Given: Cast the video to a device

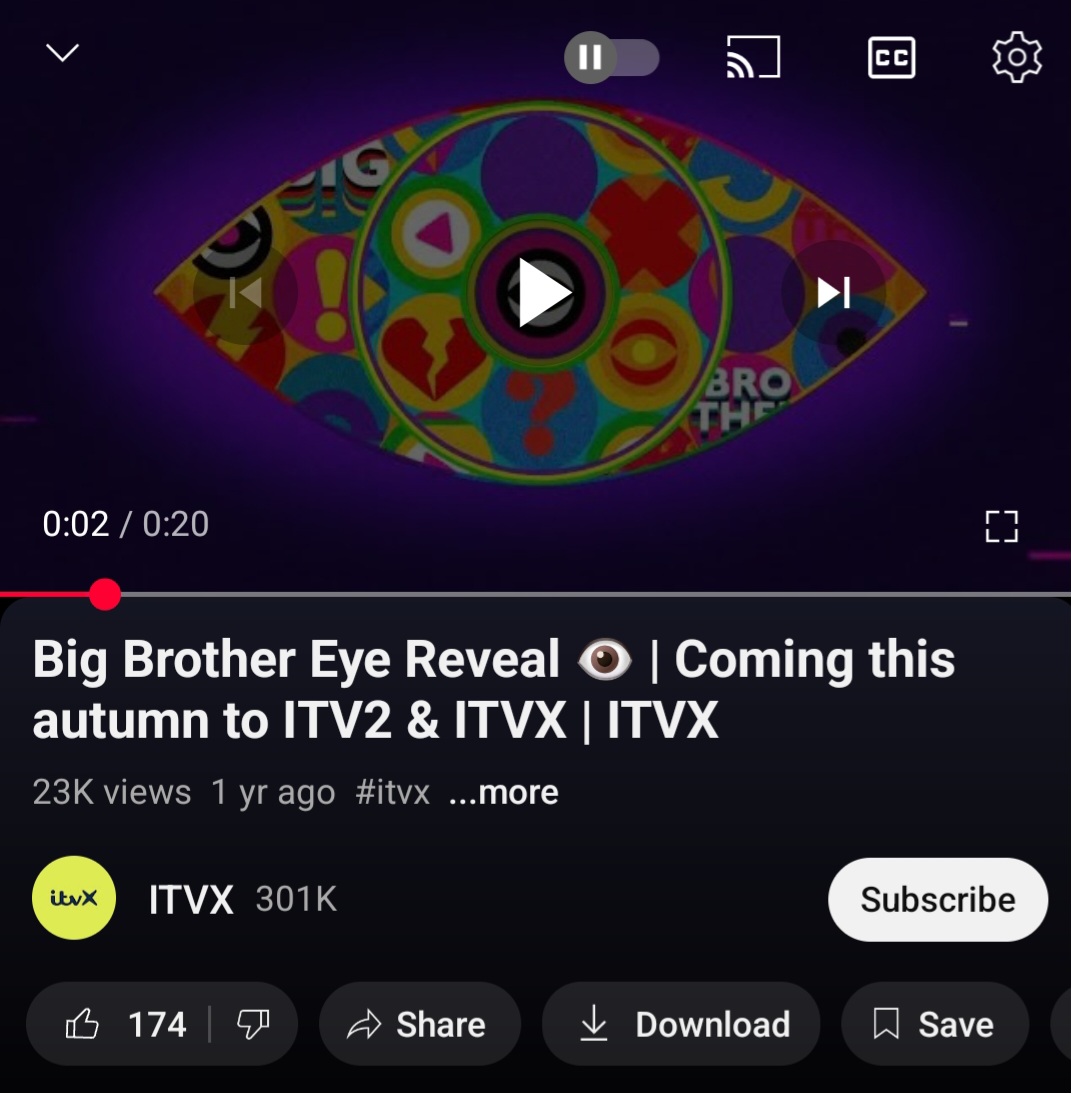Looking at the screenshot, I should tap(752, 58).
